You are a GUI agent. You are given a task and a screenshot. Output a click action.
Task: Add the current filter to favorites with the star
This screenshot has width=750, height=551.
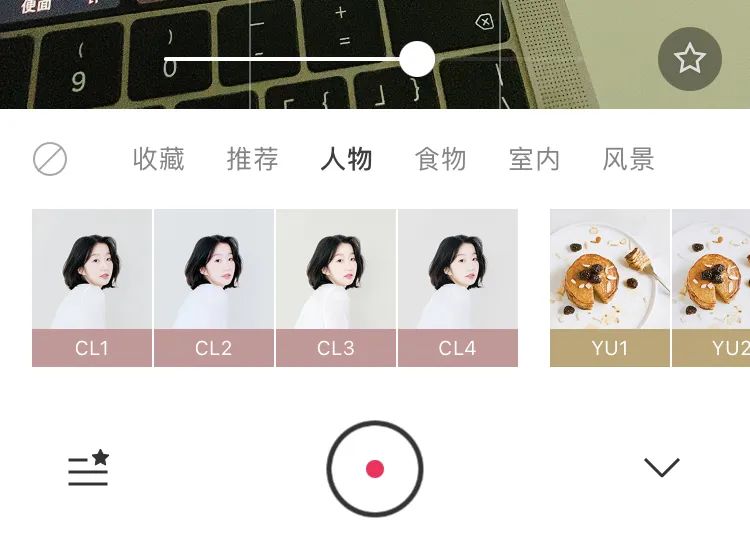click(x=690, y=59)
